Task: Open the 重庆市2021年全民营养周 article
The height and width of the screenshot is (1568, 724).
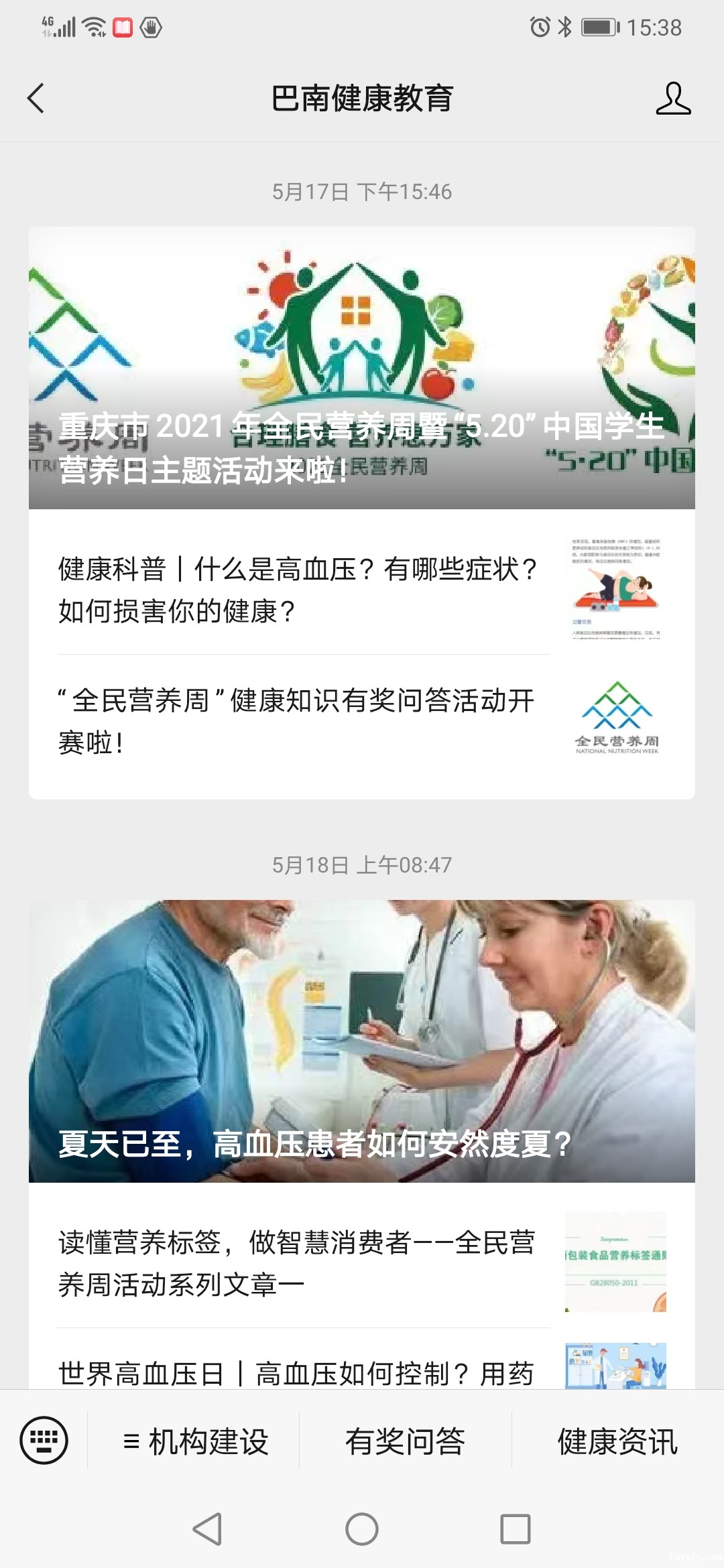Action: point(362,369)
